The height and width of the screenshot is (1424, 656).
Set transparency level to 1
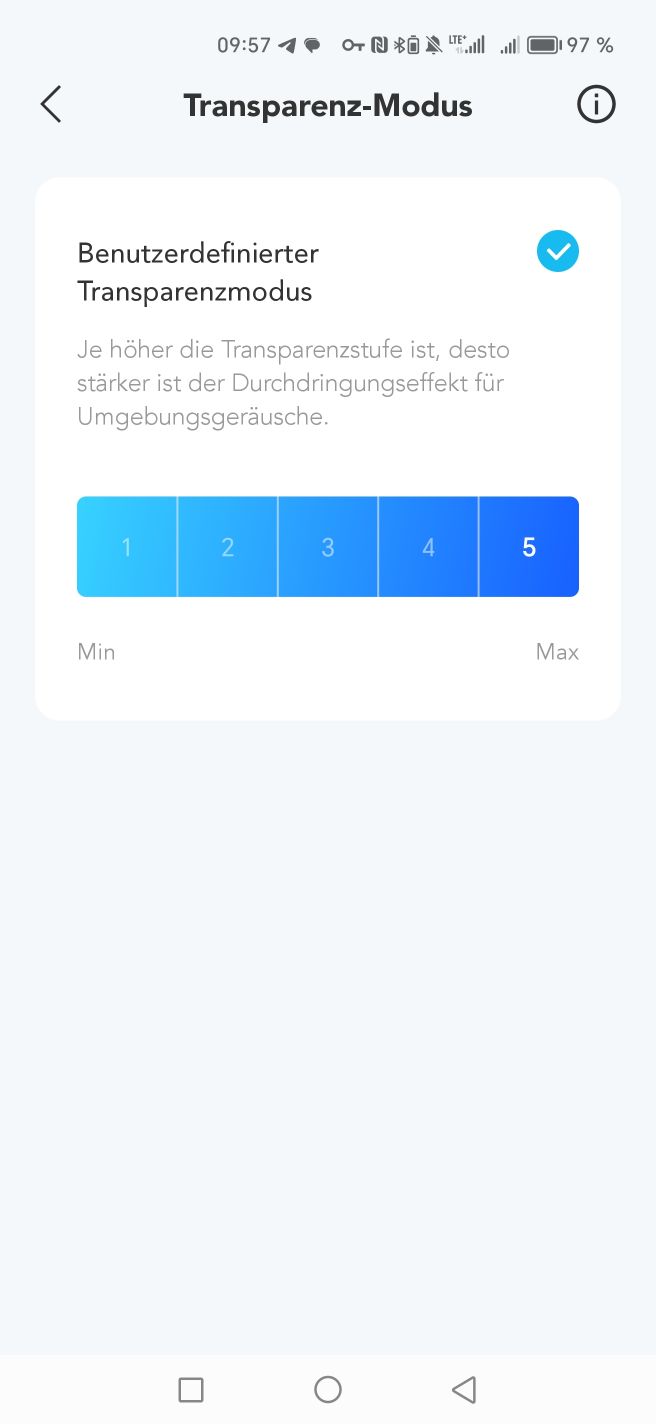pyautogui.click(x=127, y=547)
